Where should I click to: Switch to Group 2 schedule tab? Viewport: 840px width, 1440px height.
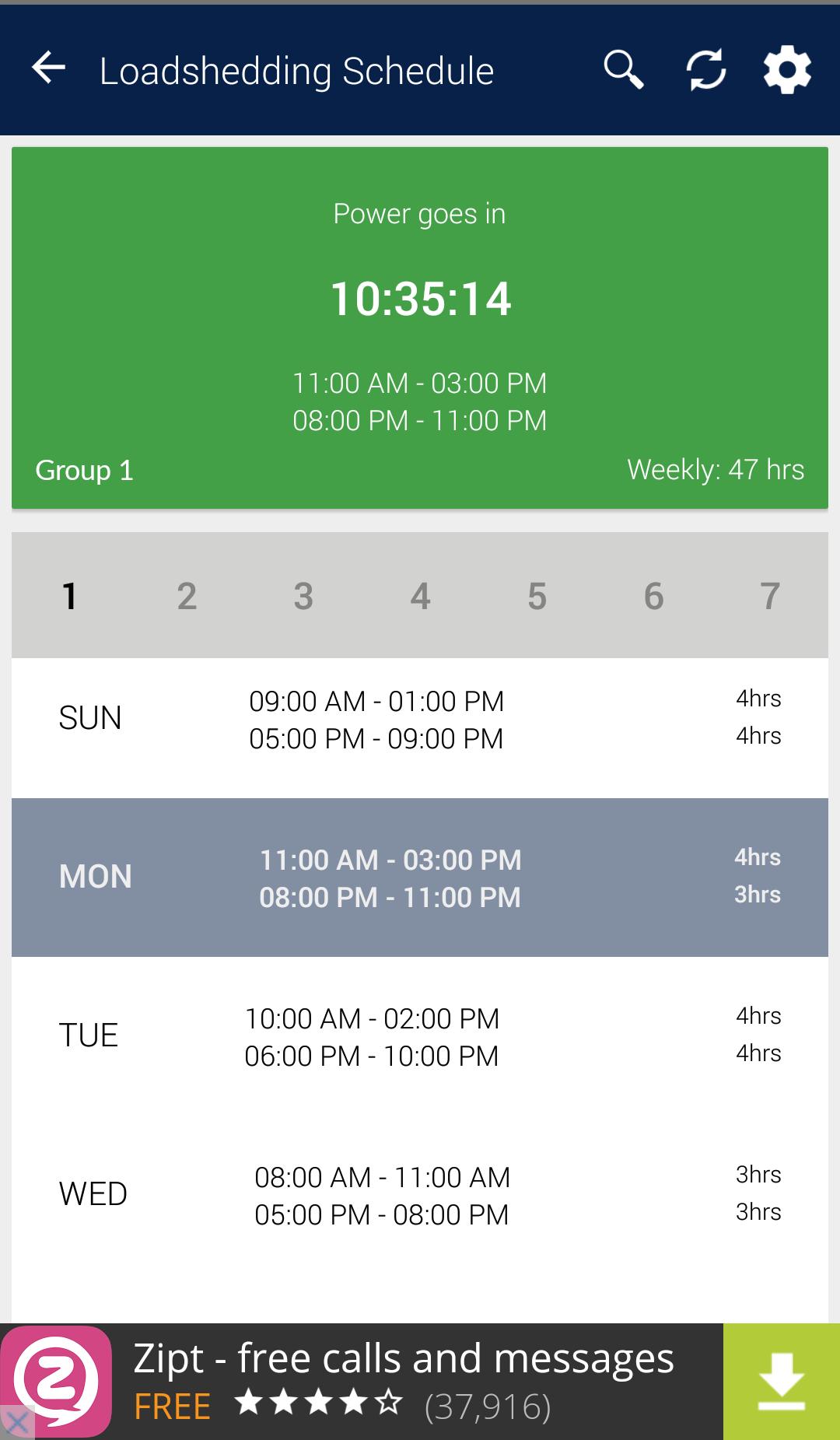187,595
